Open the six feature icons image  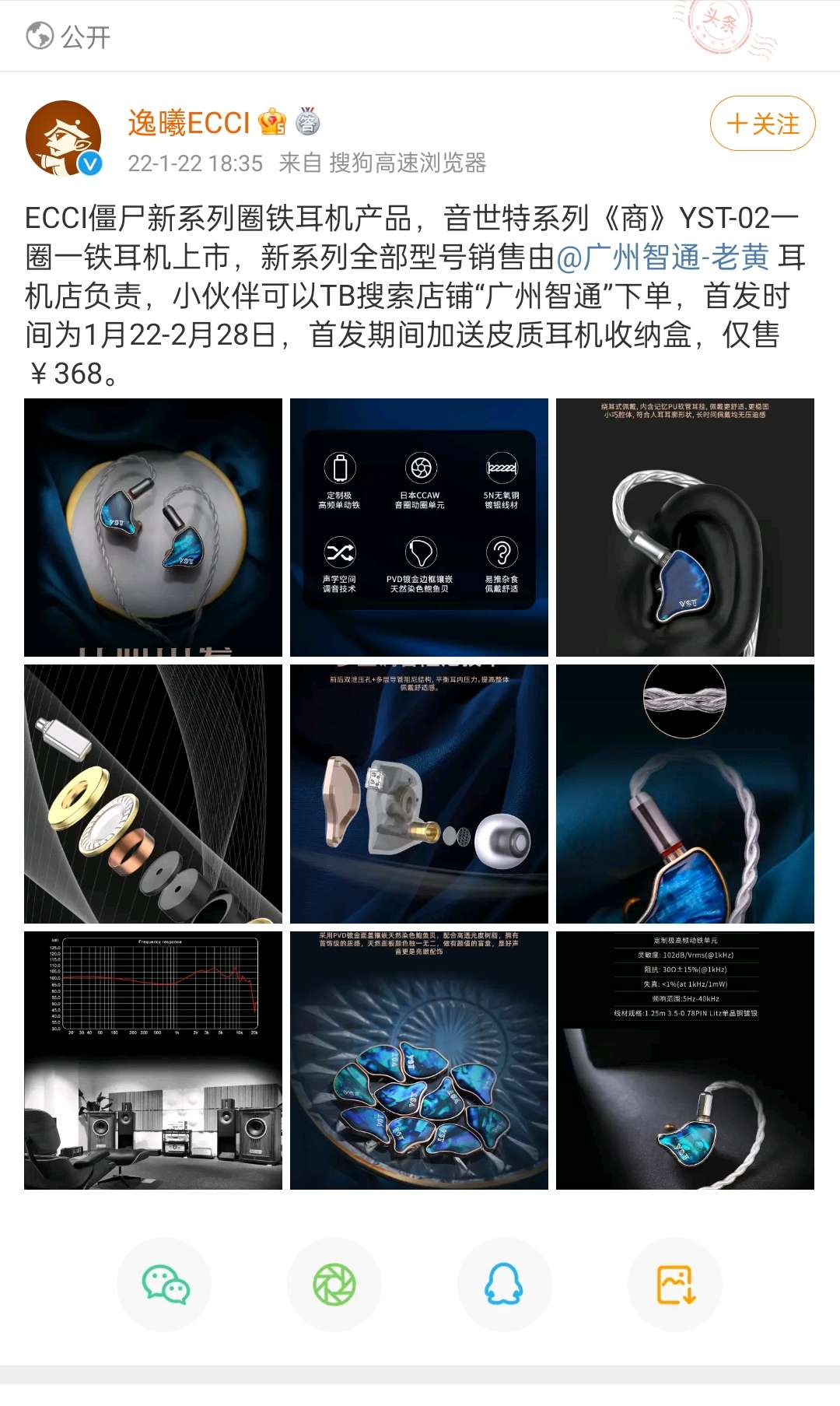click(x=419, y=528)
